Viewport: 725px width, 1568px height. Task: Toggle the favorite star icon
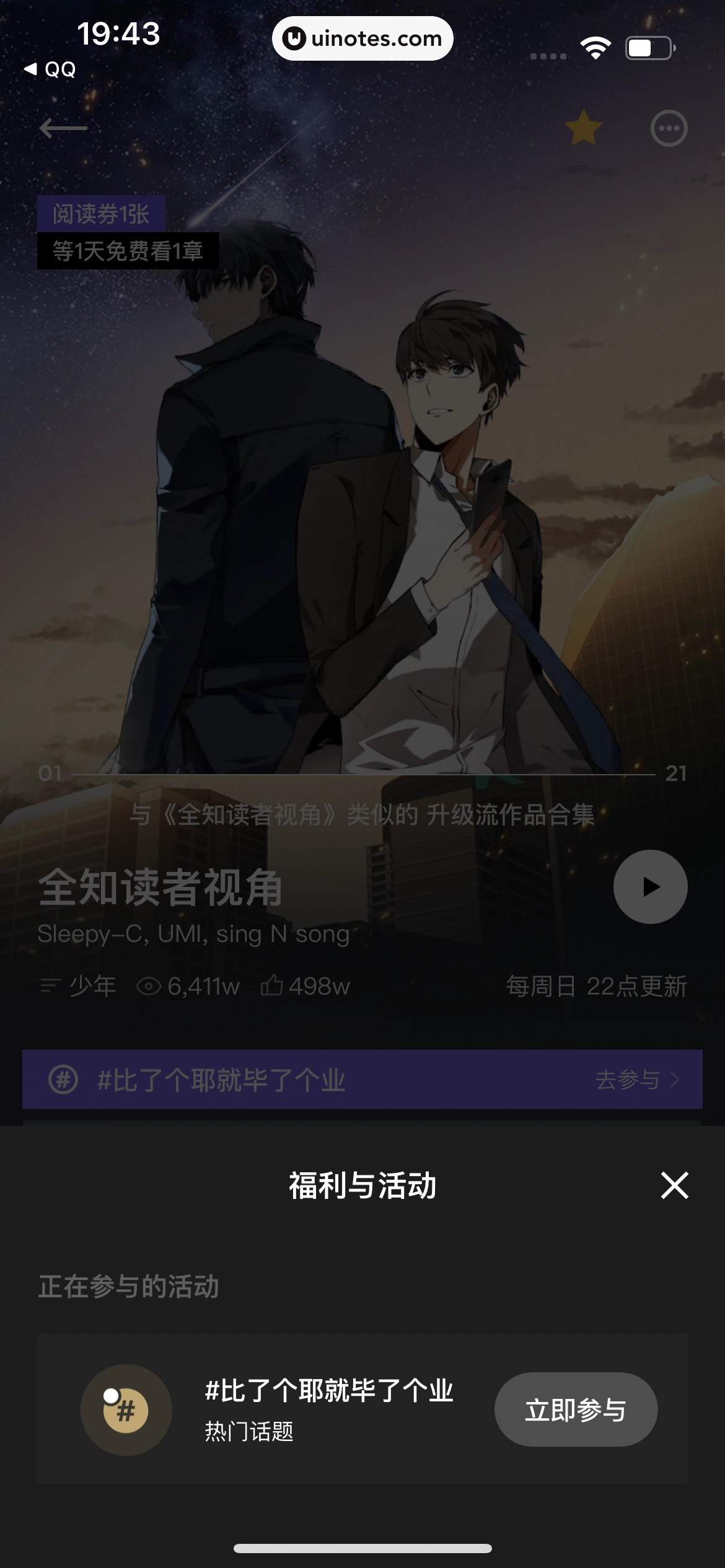[583, 128]
